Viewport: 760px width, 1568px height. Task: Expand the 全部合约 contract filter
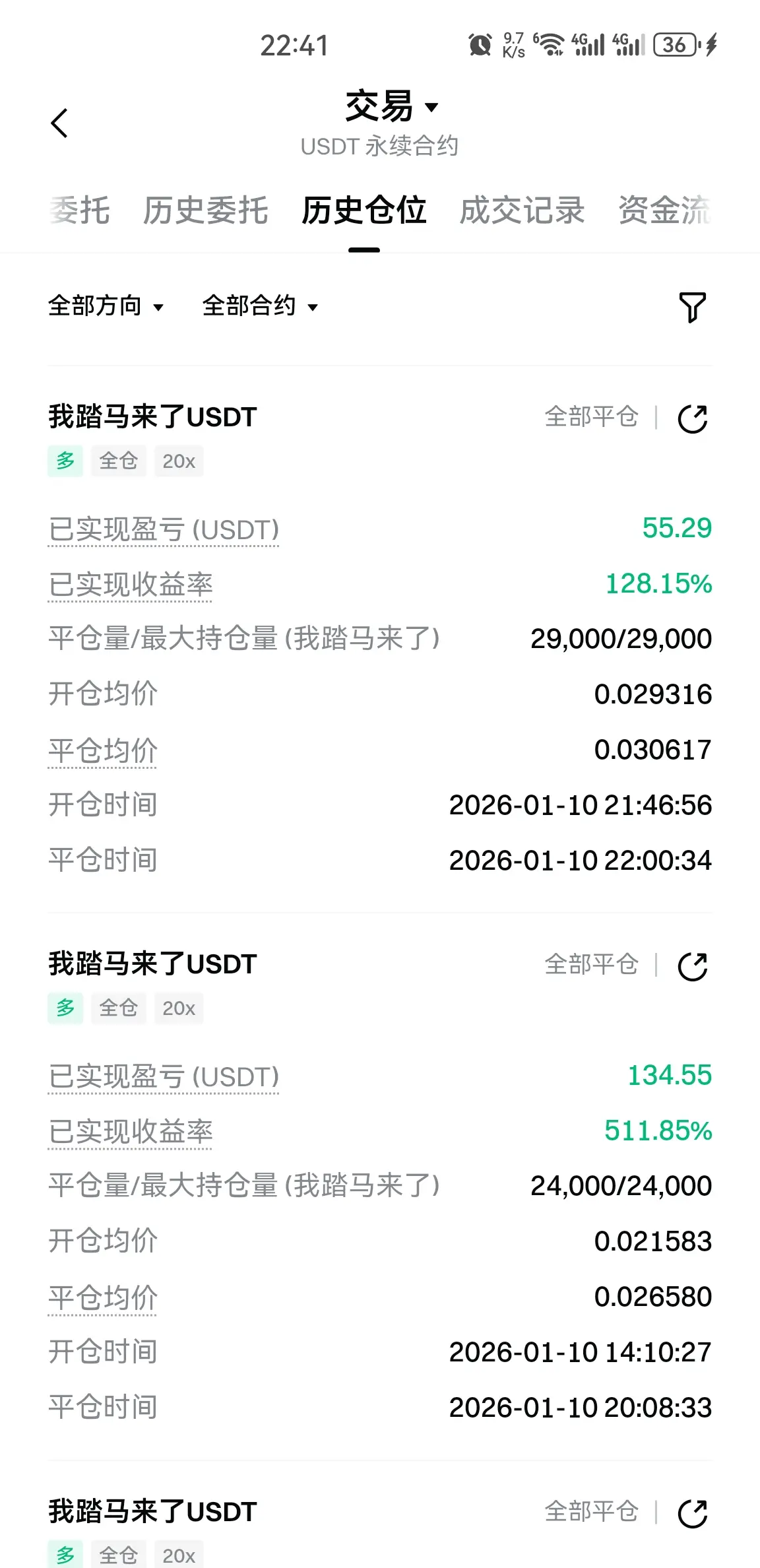[x=260, y=306]
